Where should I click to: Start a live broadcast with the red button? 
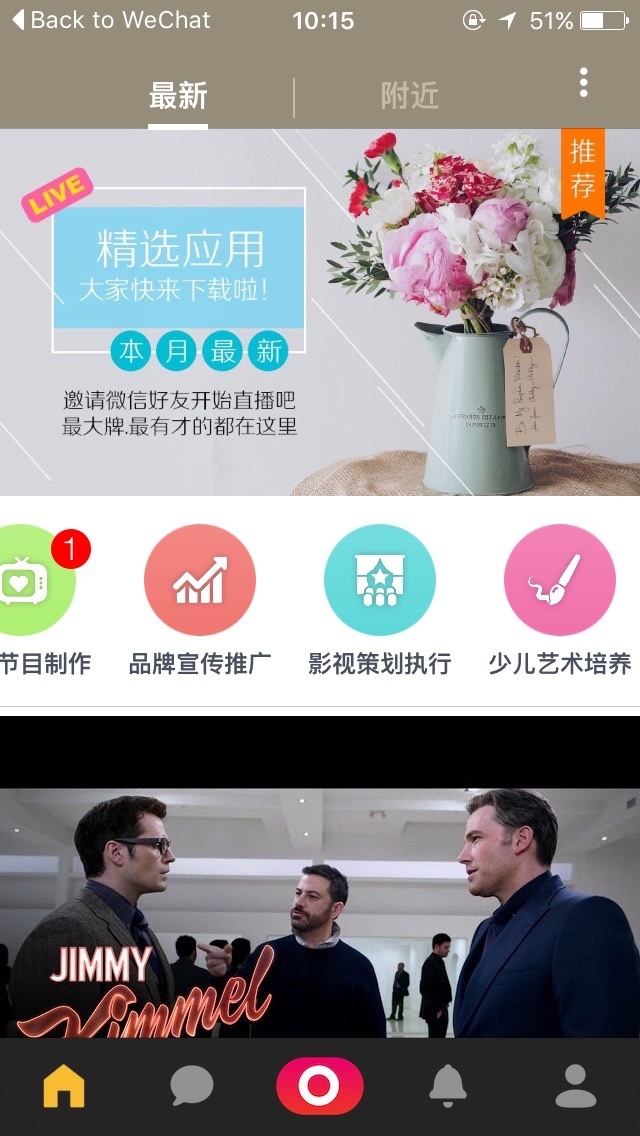[x=320, y=1086]
